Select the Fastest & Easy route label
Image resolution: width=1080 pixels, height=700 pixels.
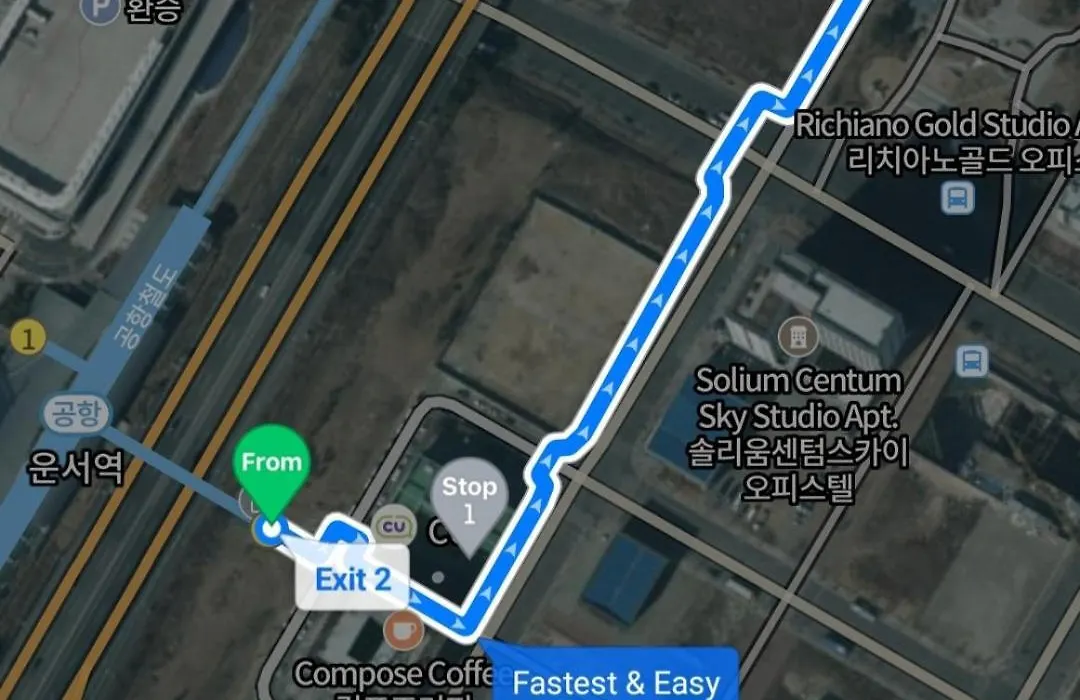(x=616, y=682)
